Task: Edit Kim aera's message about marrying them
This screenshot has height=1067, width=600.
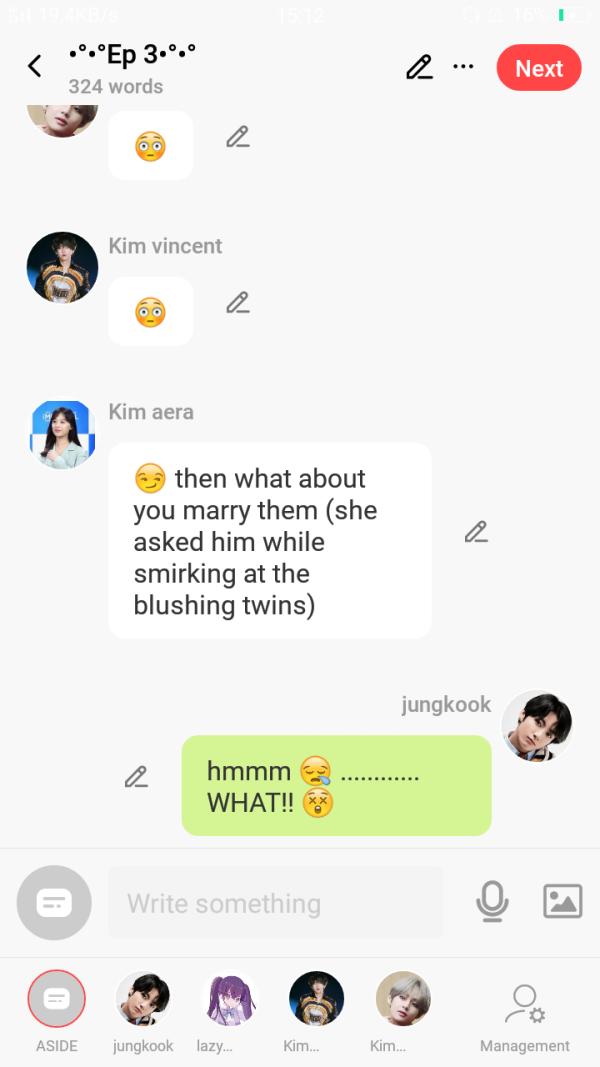Action: [x=476, y=532]
